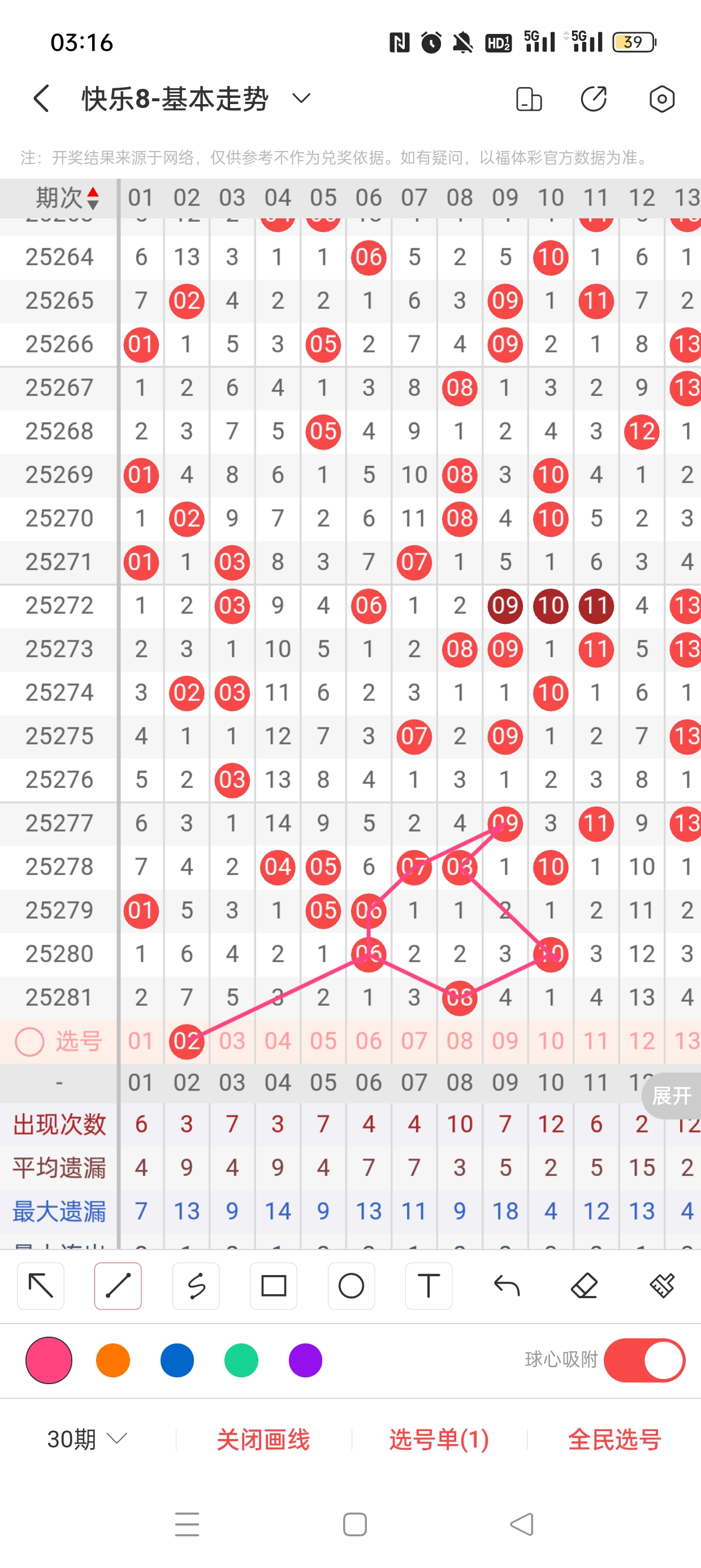This screenshot has width=701, height=1568.
Task: Choose the straight line drawing tool
Action: (118, 1286)
